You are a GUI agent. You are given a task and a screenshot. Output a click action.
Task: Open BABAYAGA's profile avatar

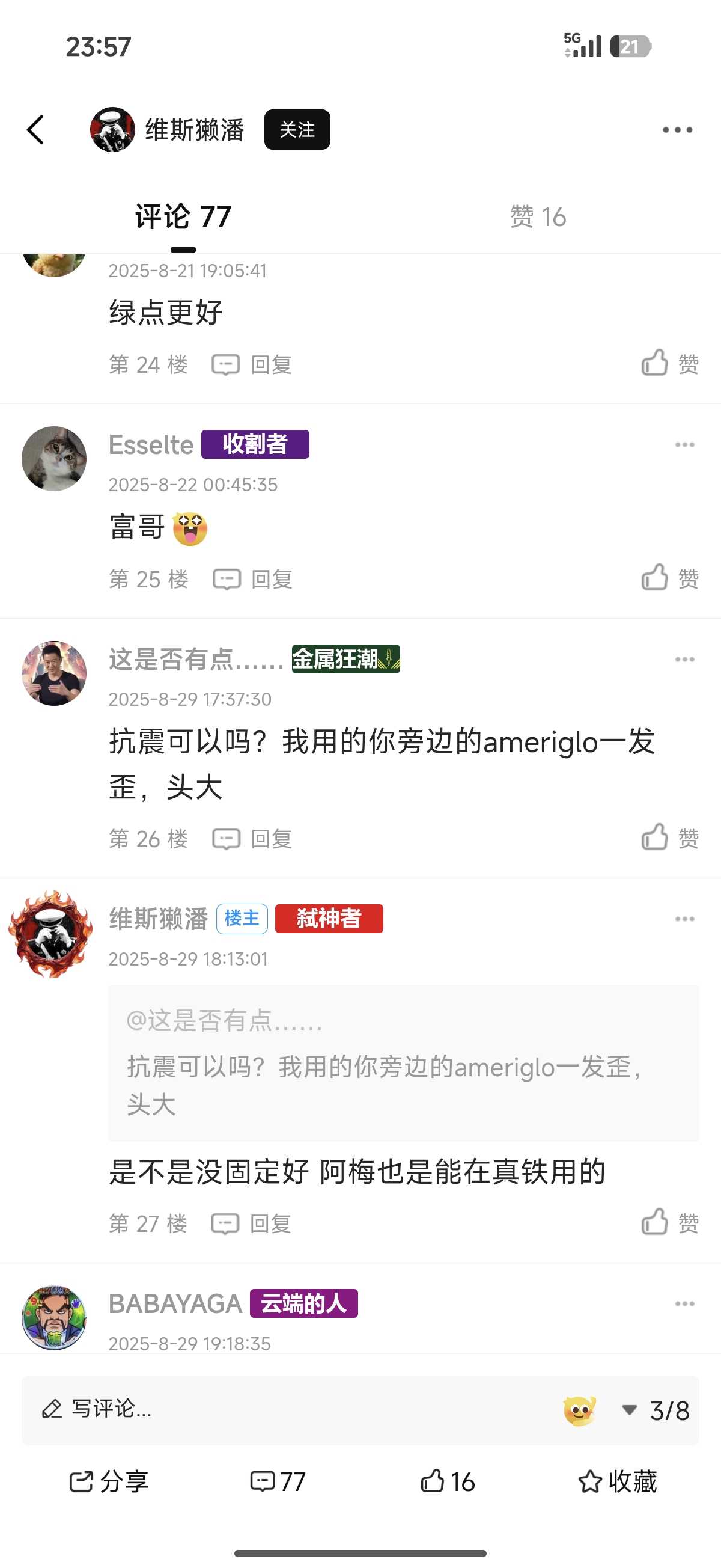(54, 1318)
